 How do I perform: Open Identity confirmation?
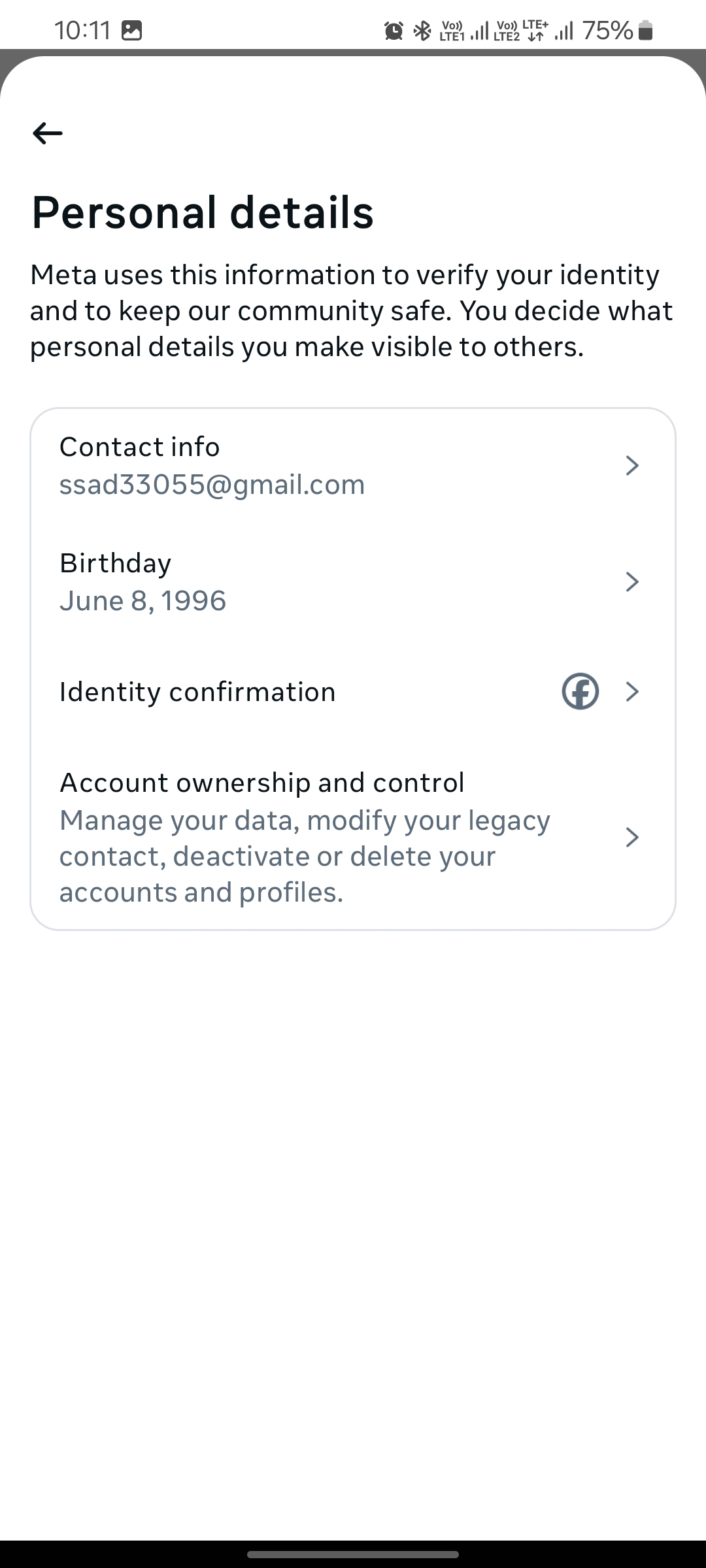(353, 691)
